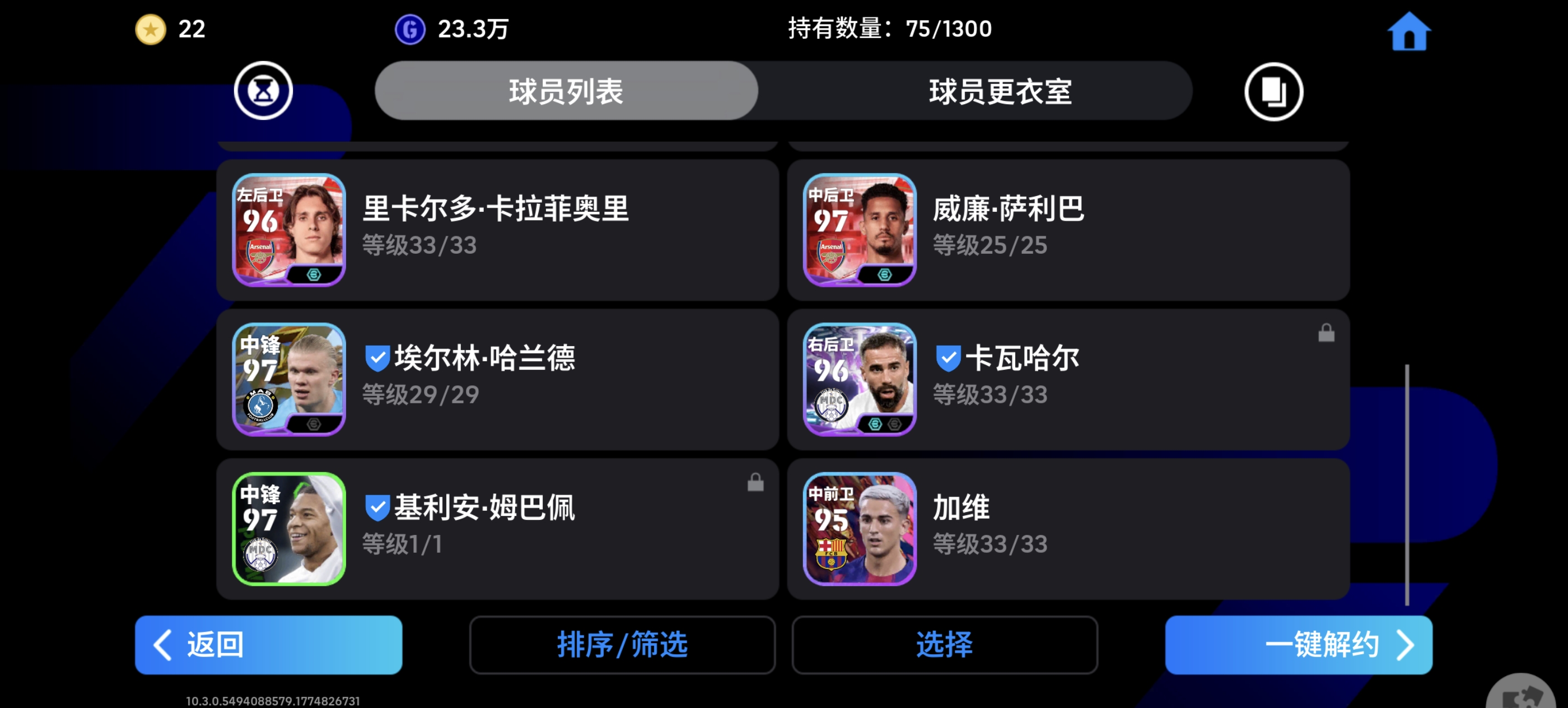Tap 一键解约 button

(1298, 644)
